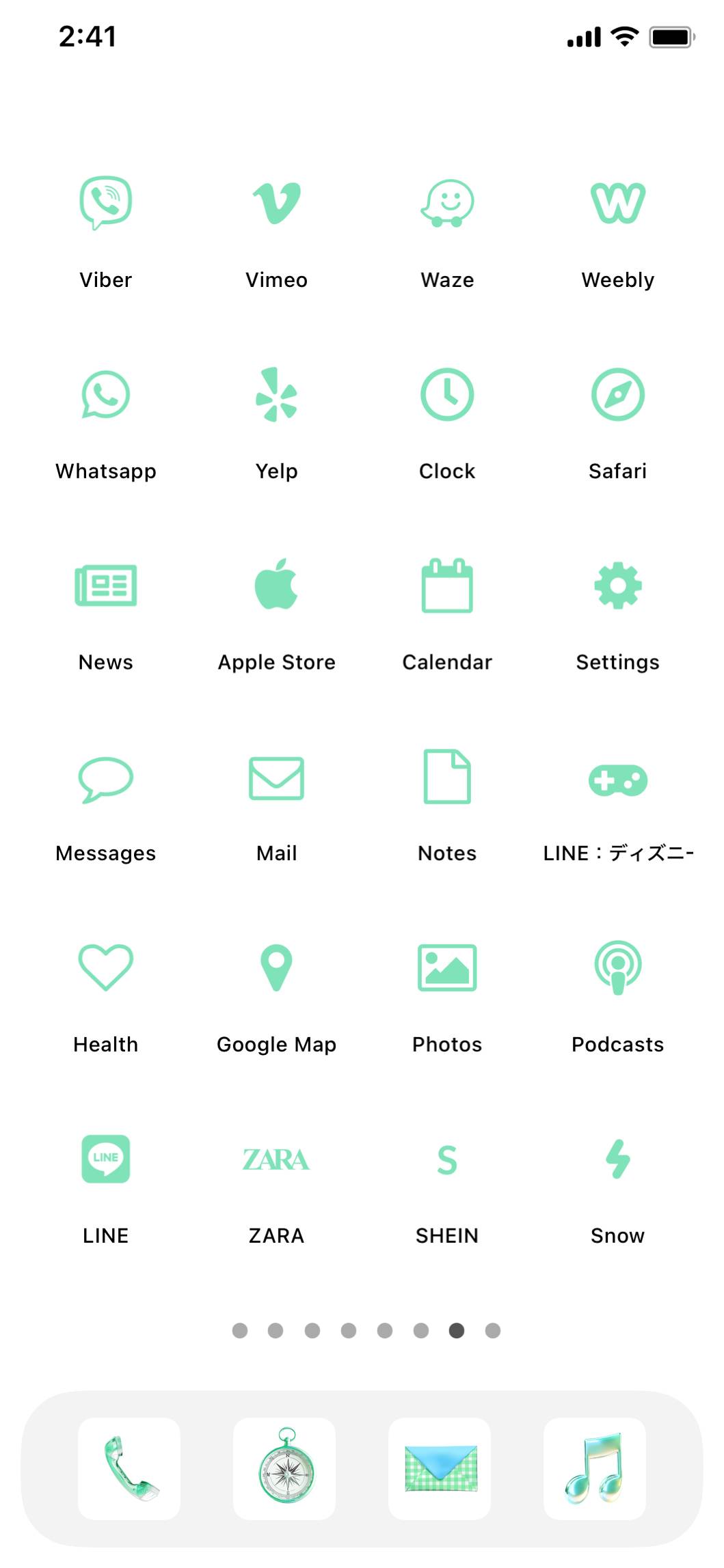Launch Whatsapp
724x1568 pixels.
coord(105,394)
